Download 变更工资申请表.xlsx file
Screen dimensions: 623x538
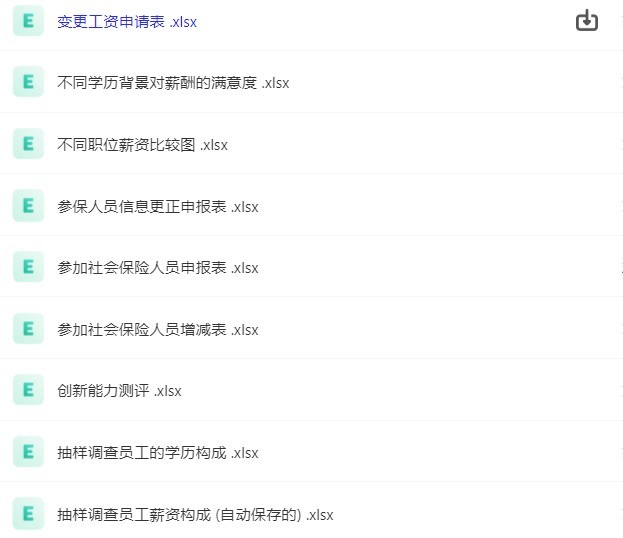click(587, 21)
